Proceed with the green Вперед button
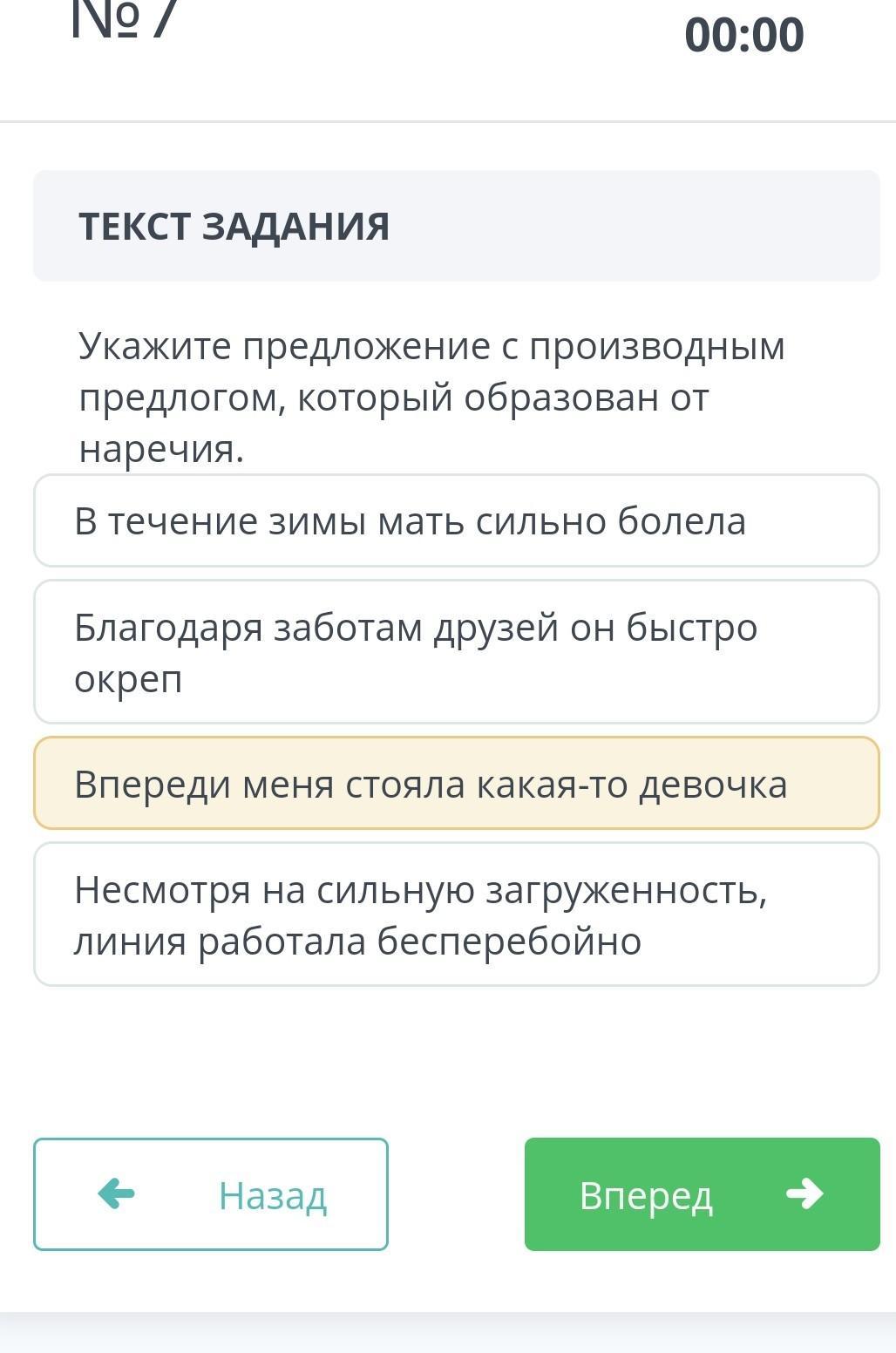 click(702, 1193)
